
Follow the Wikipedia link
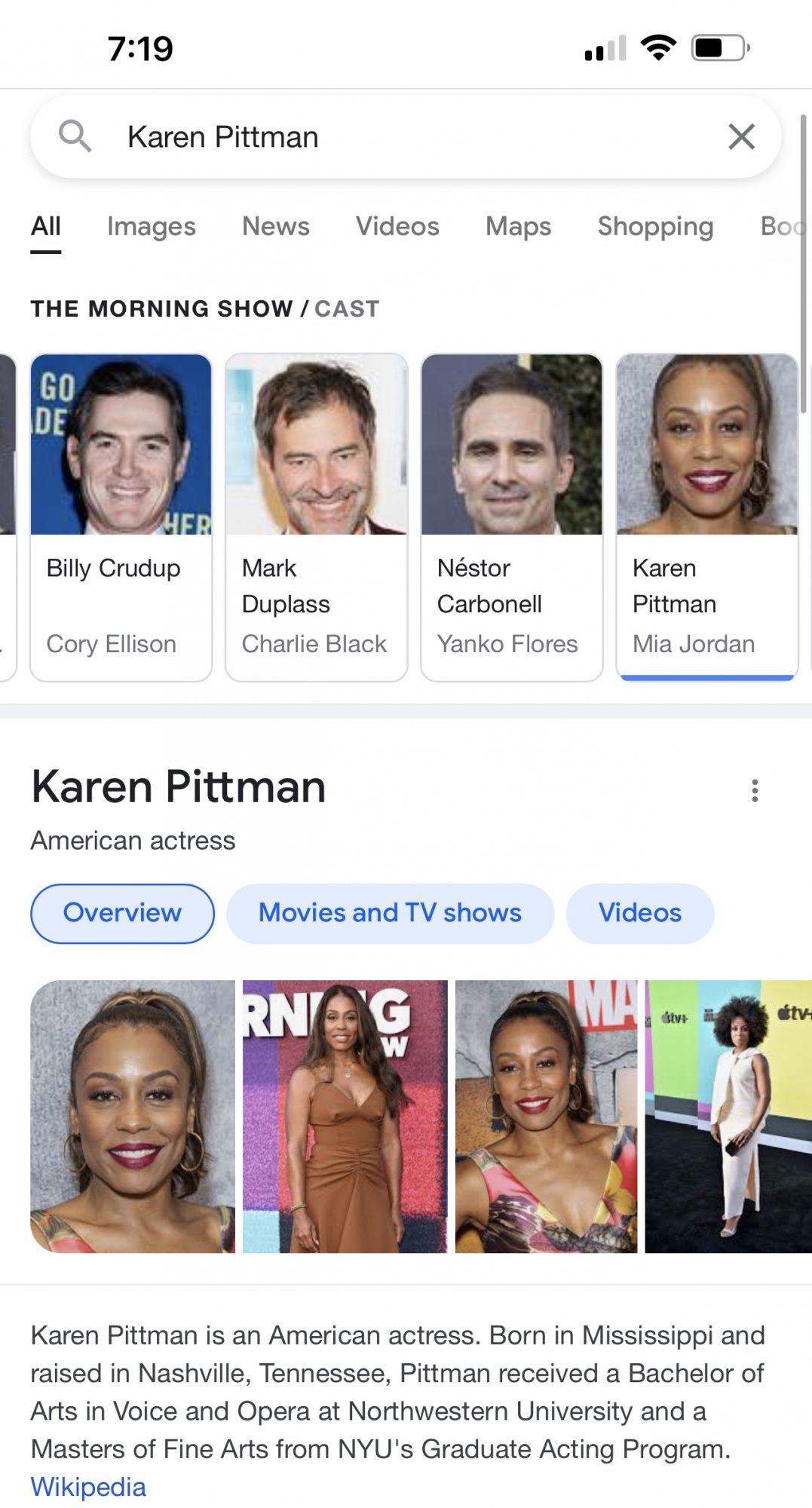point(88,1487)
